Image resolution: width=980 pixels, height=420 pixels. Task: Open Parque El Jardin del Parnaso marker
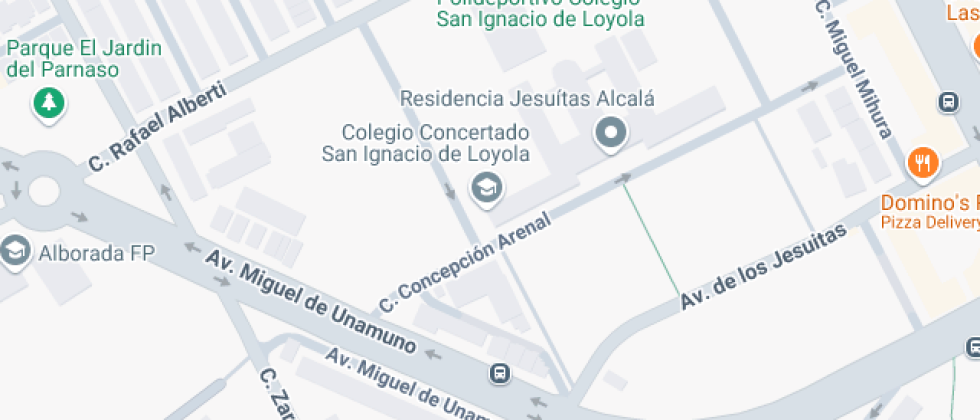point(48,102)
